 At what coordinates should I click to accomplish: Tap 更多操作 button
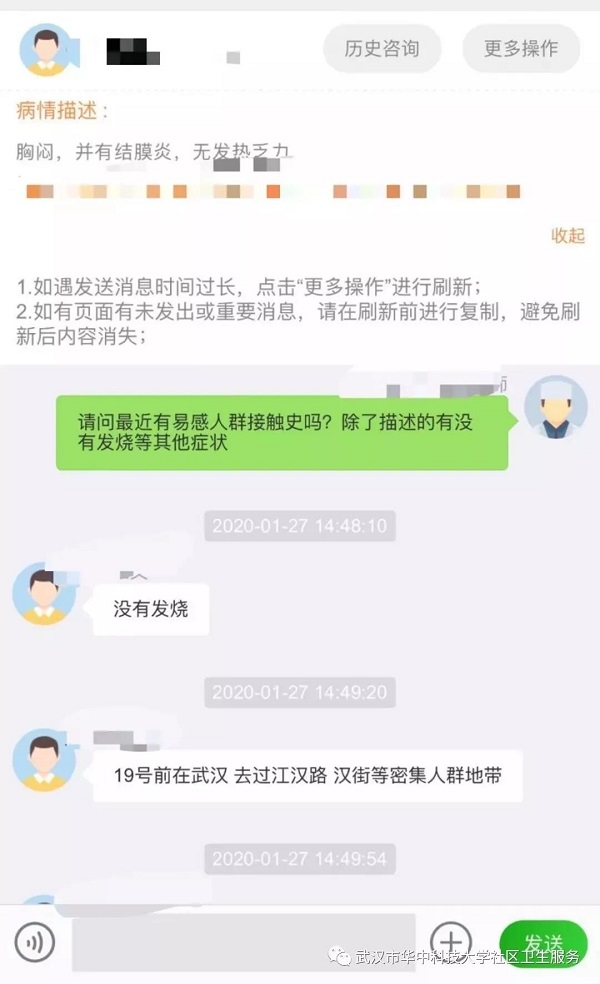(x=520, y=48)
